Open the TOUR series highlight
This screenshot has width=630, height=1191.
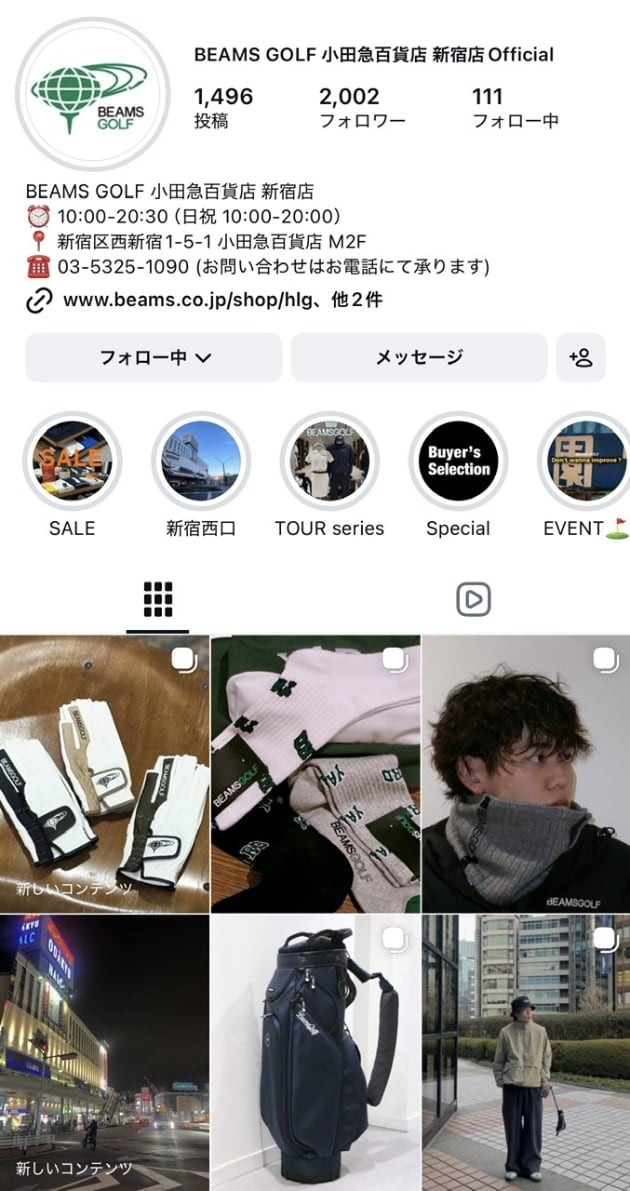click(x=329, y=462)
